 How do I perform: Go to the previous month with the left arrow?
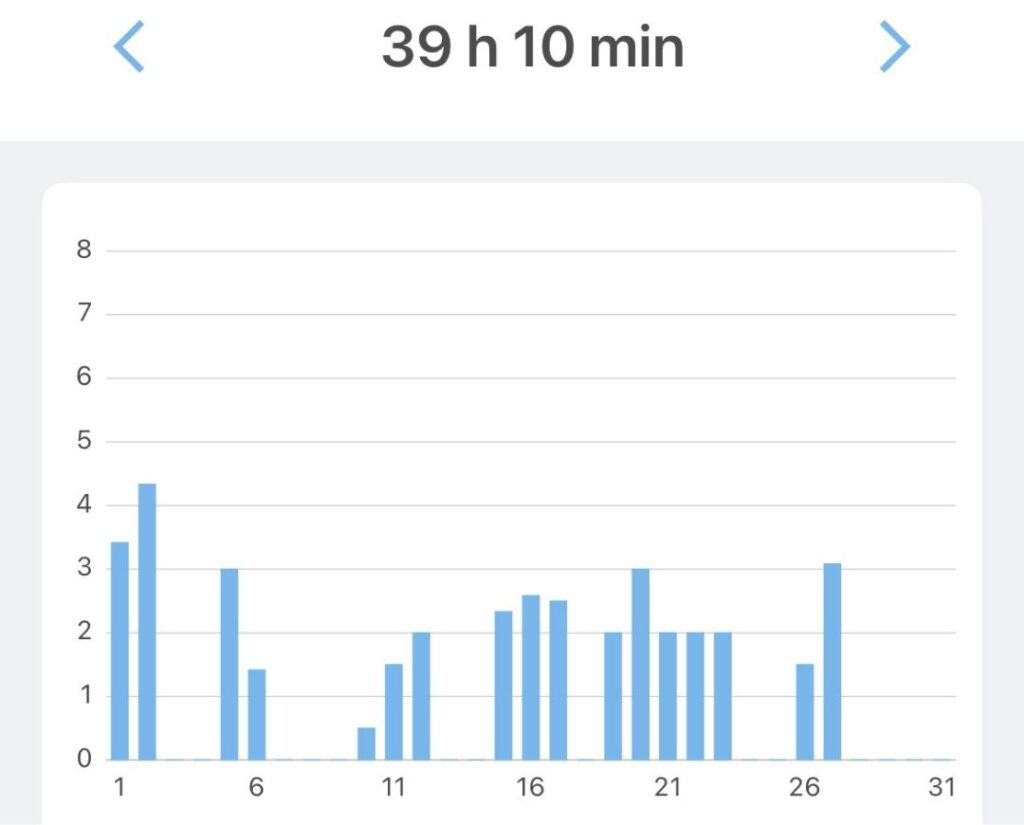point(129,48)
